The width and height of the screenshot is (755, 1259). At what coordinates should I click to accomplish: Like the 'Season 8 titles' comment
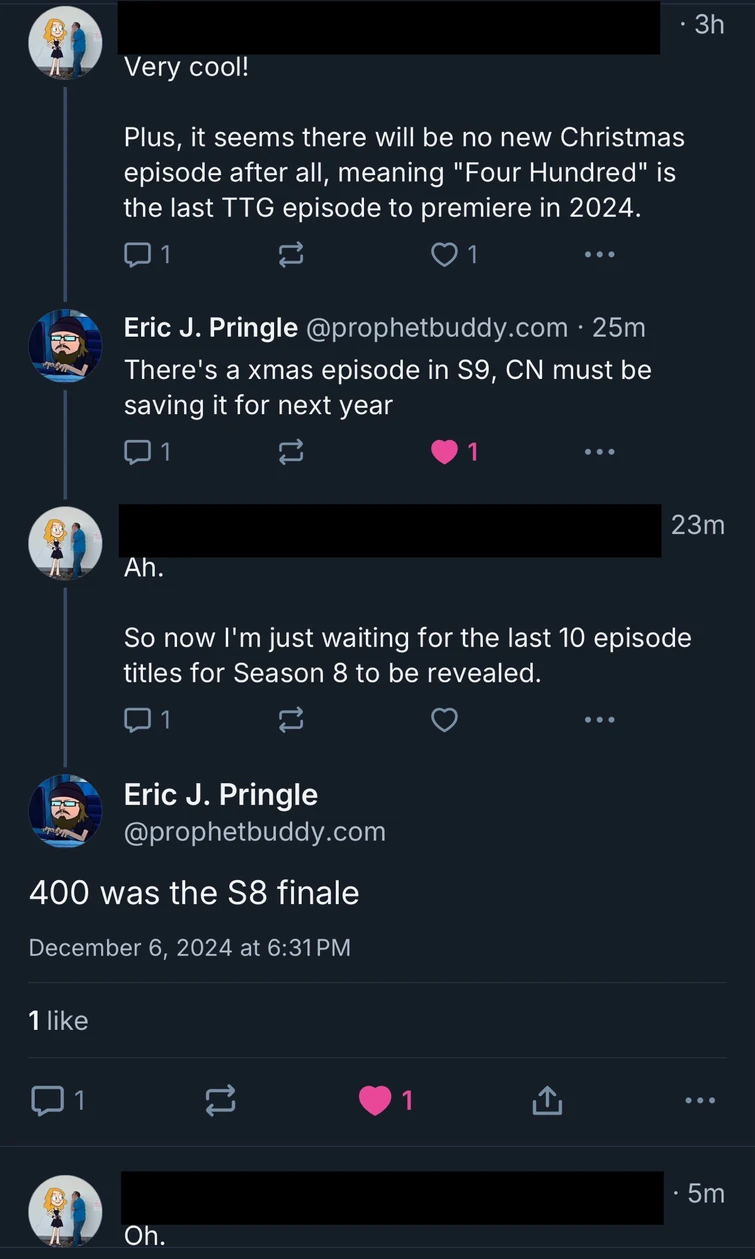click(x=444, y=719)
